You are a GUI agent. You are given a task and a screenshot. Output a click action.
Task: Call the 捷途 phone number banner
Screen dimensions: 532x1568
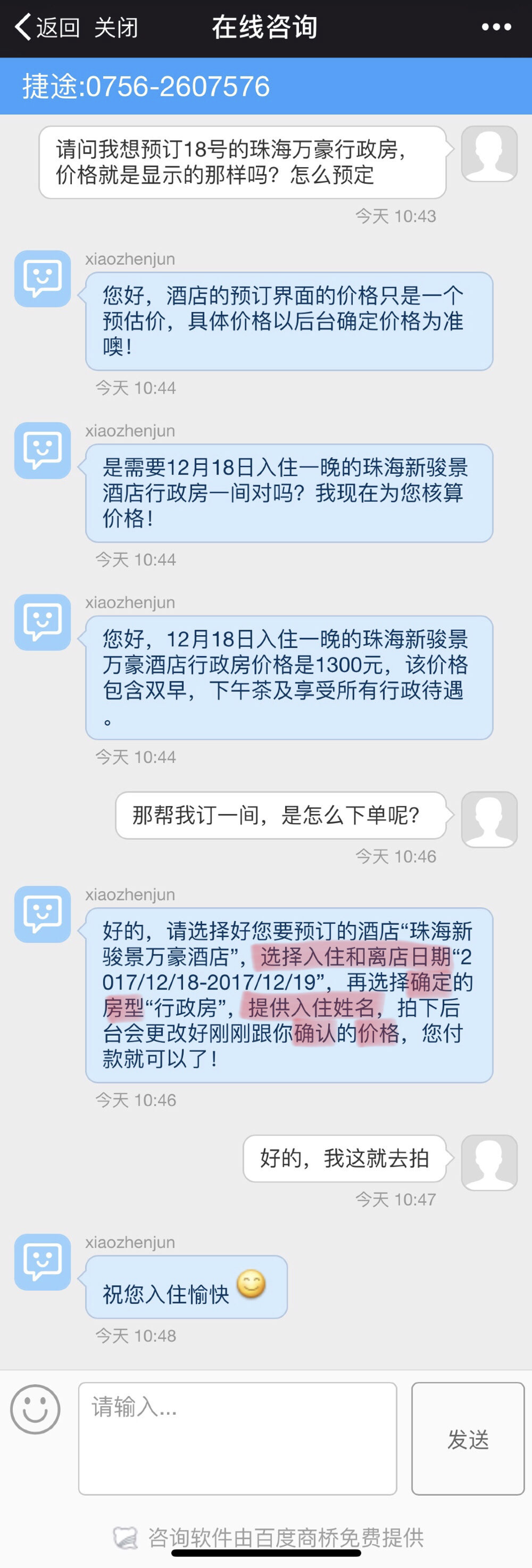click(x=146, y=86)
